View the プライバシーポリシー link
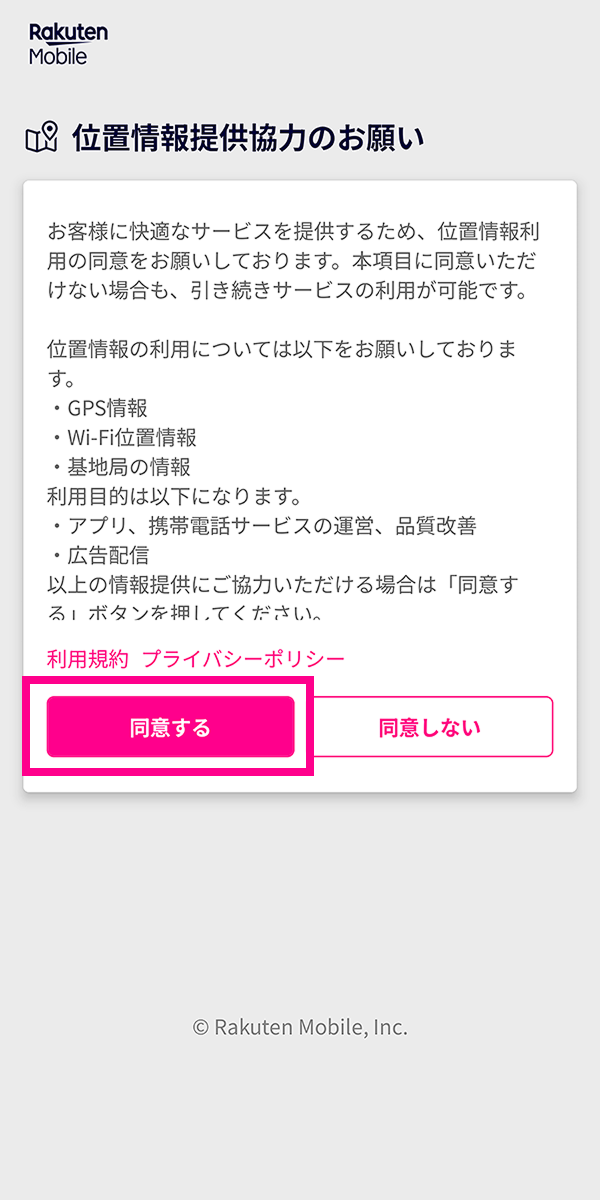The image size is (600, 1200). click(243, 659)
